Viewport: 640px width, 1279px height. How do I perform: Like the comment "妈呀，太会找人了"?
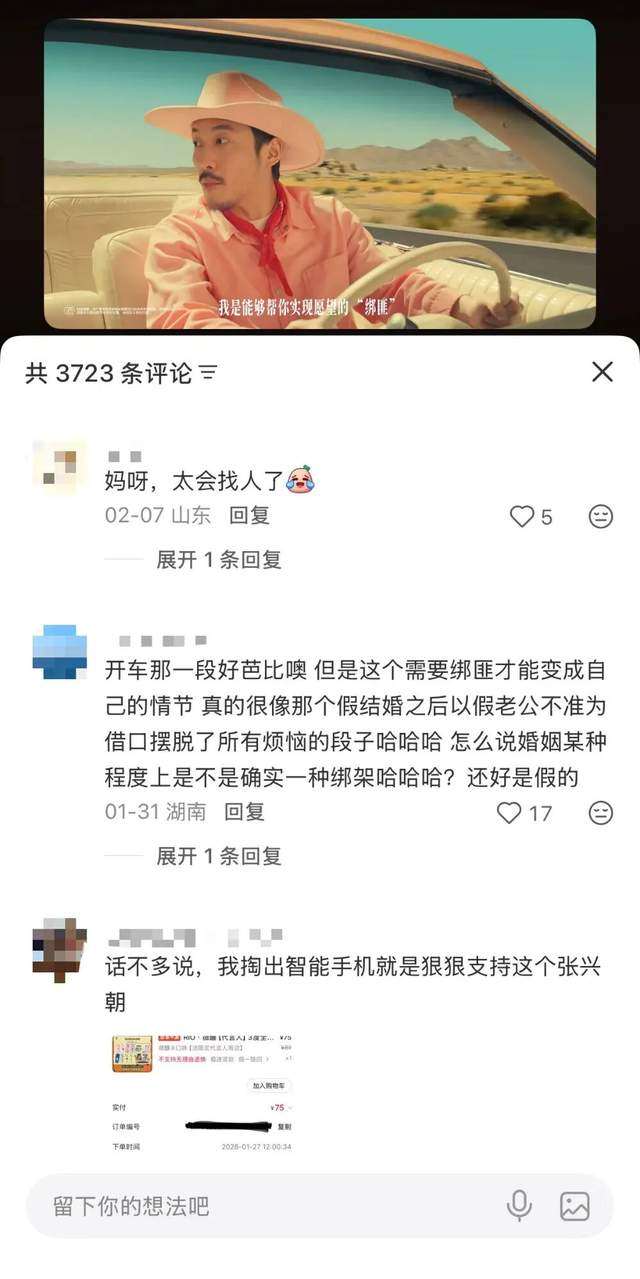523,516
